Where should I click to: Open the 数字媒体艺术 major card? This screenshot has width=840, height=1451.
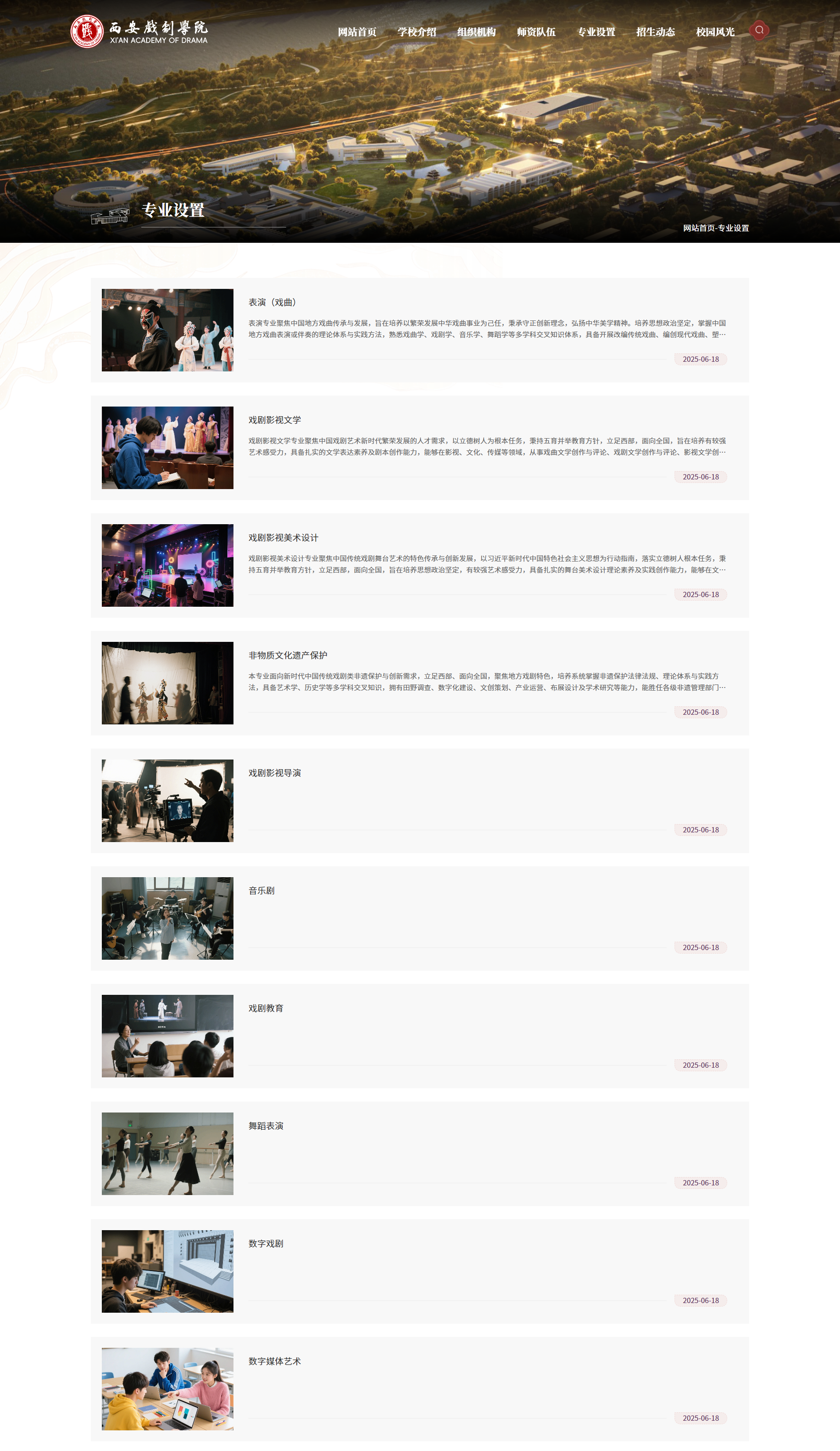tap(275, 1361)
